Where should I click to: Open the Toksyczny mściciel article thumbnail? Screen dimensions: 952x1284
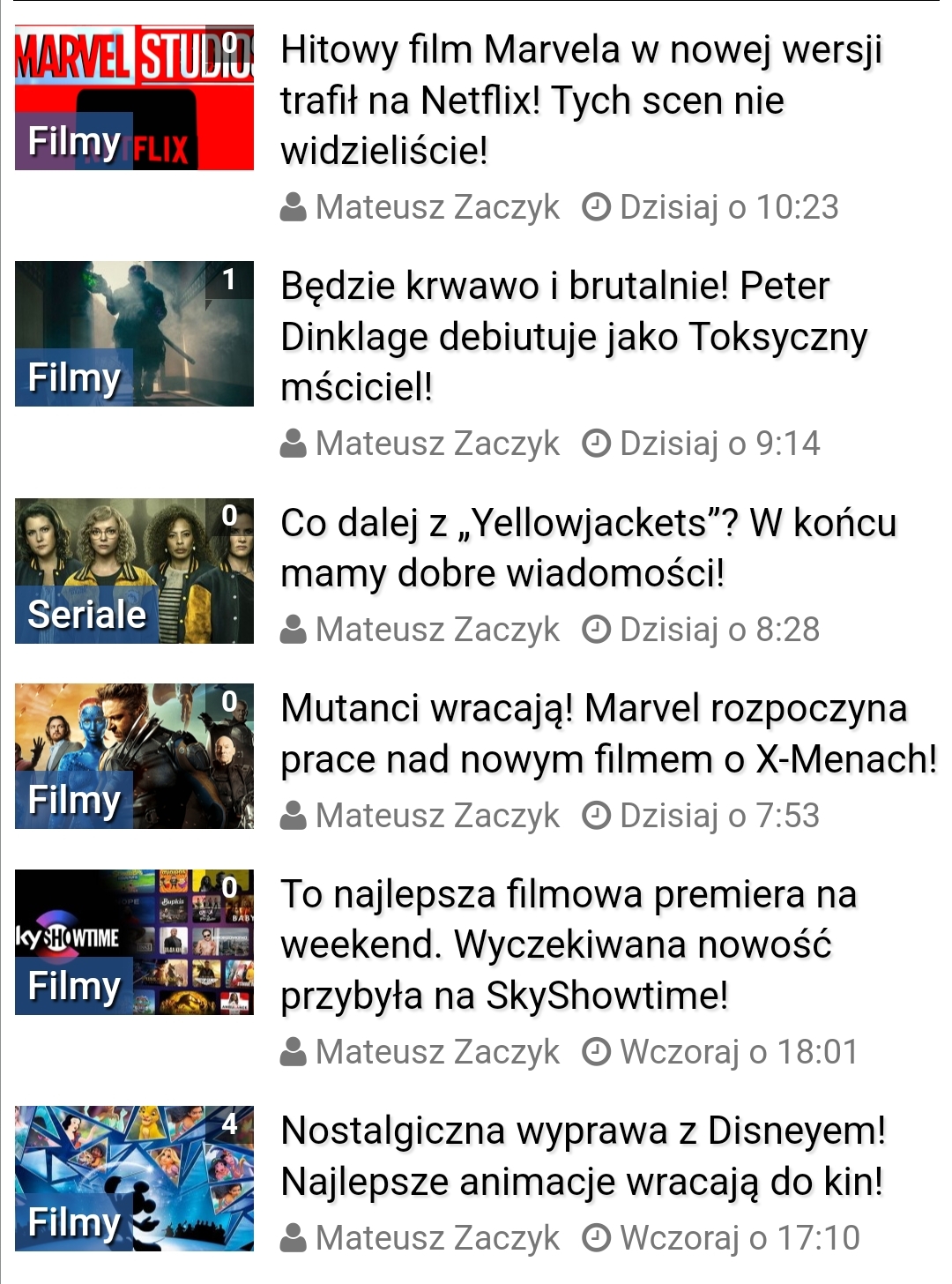pos(134,333)
